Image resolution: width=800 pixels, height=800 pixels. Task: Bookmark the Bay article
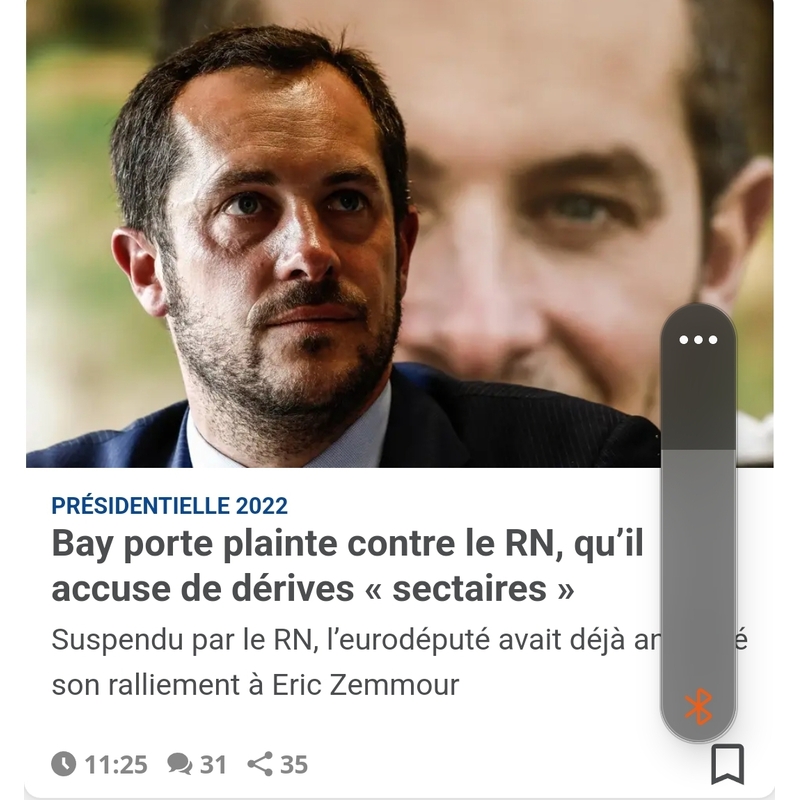pos(727,765)
